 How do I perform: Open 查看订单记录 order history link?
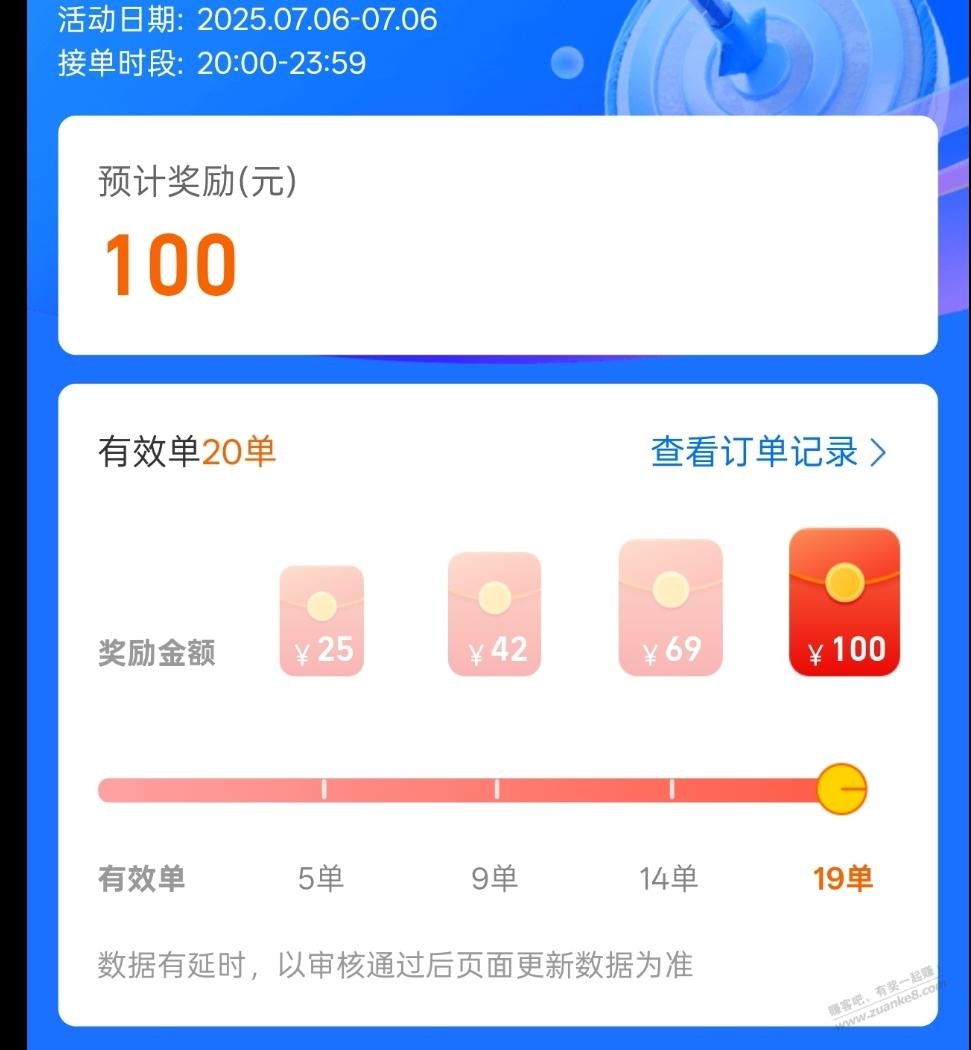767,452
